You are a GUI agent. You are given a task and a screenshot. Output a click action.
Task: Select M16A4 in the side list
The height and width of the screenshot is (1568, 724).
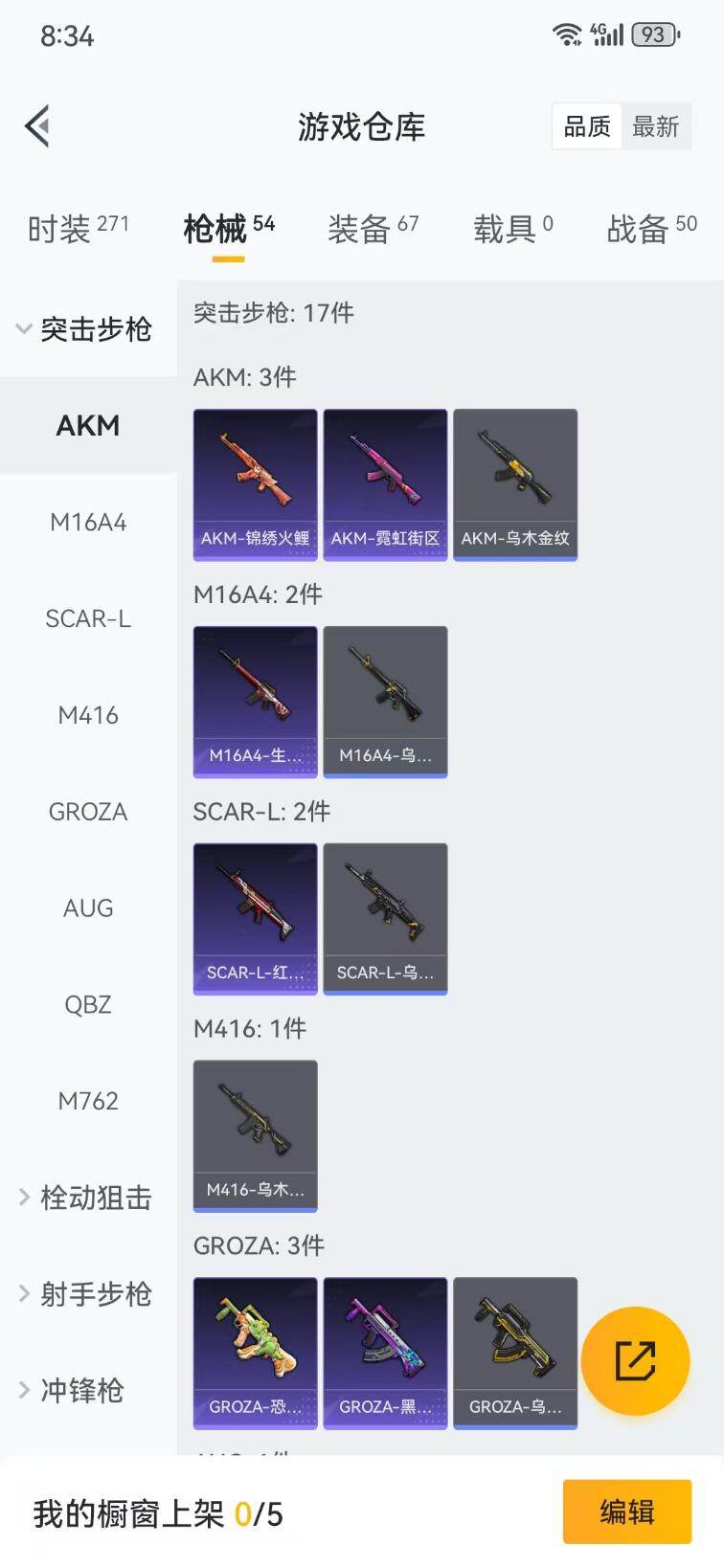(x=88, y=522)
